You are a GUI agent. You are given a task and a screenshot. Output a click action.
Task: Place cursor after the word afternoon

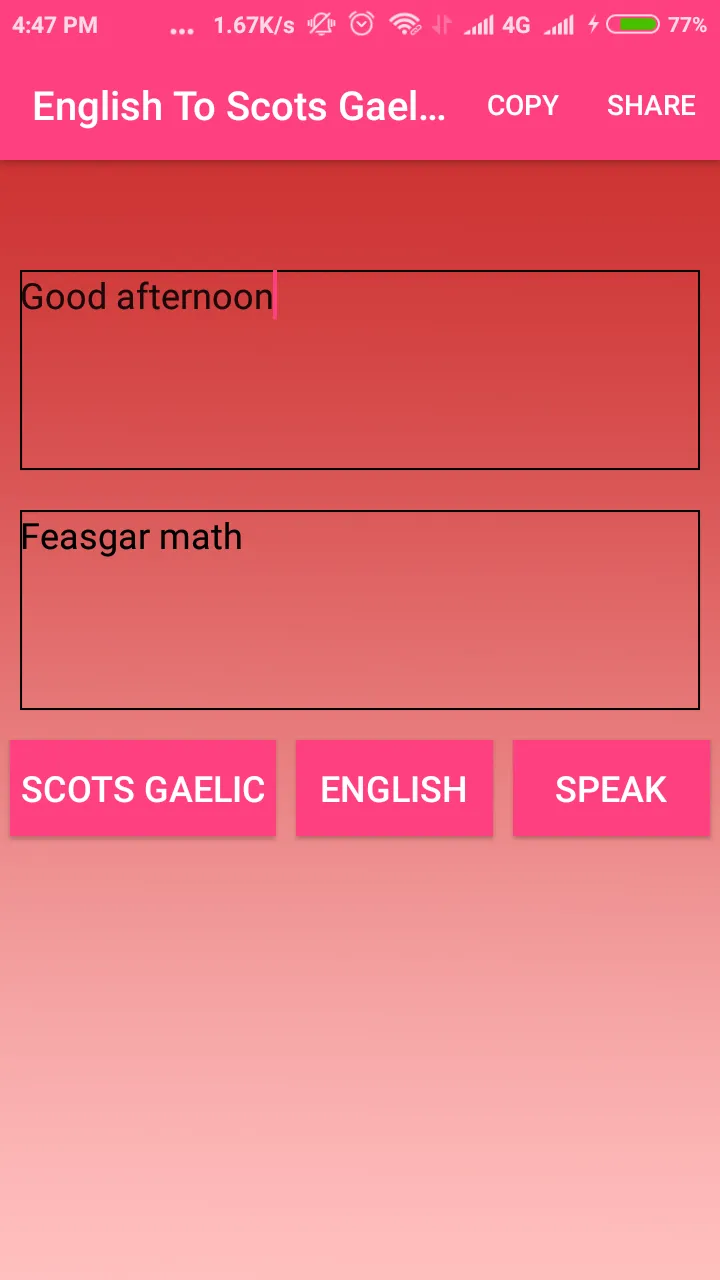click(x=274, y=296)
